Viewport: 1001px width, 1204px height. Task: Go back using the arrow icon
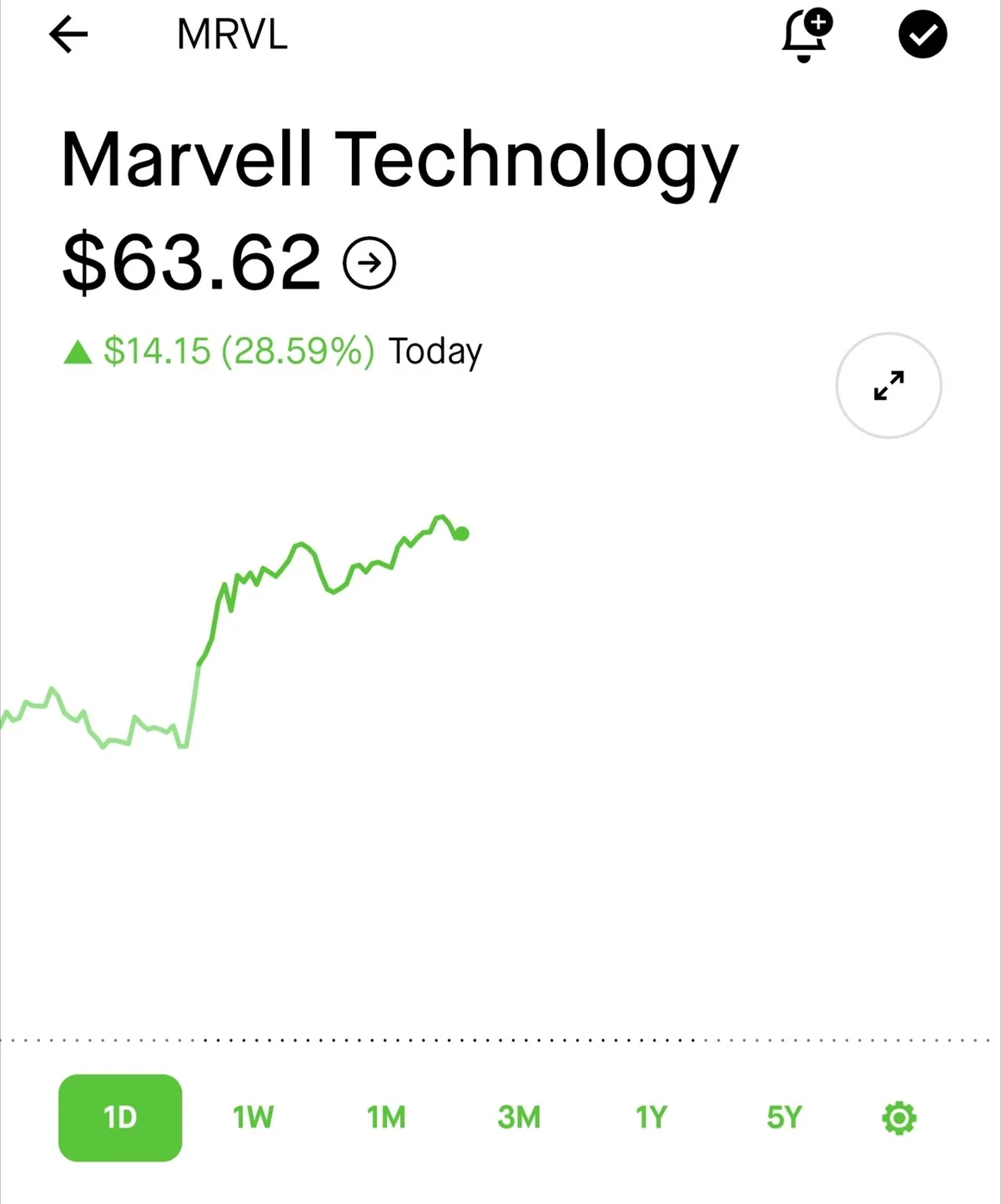pos(68,35)
